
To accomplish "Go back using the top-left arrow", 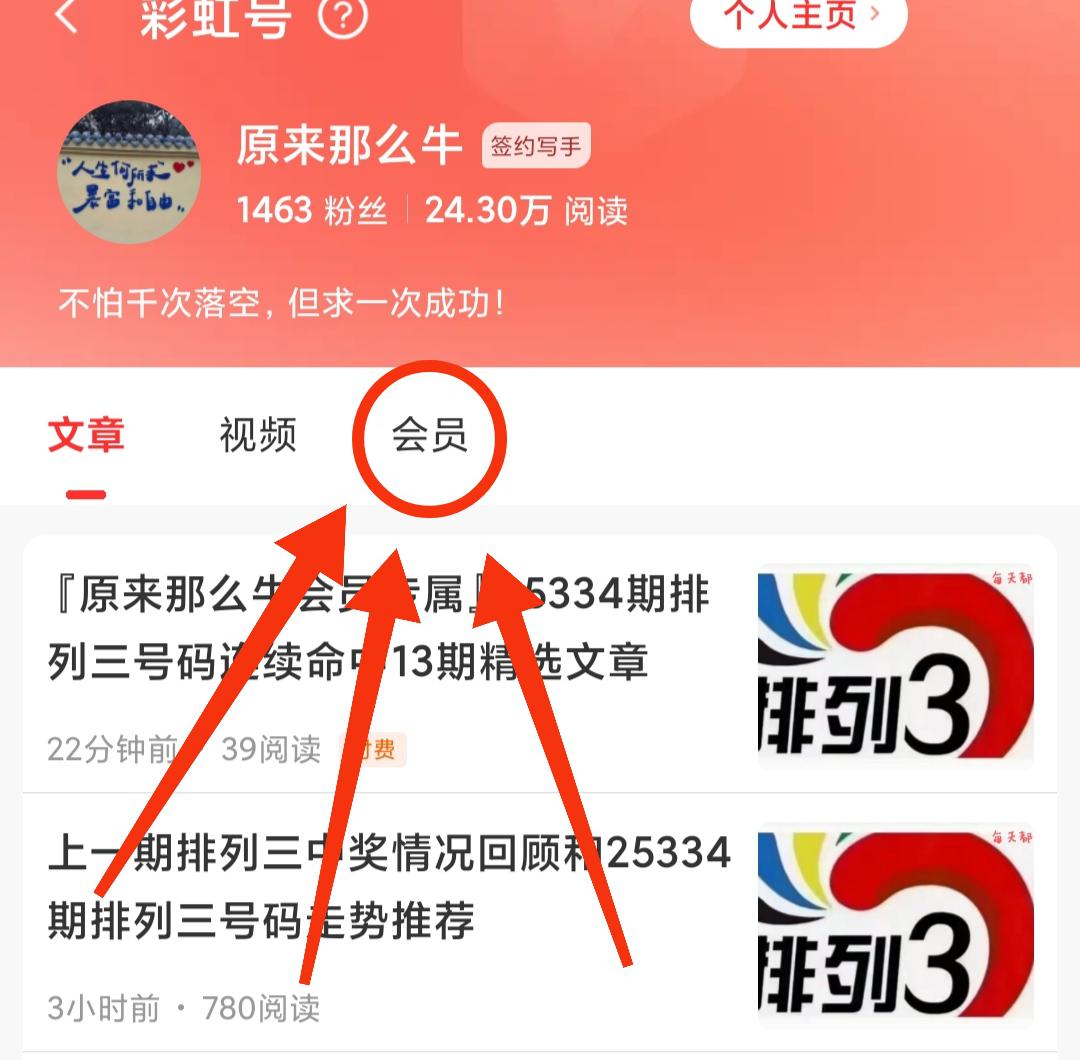I will 66,16.
